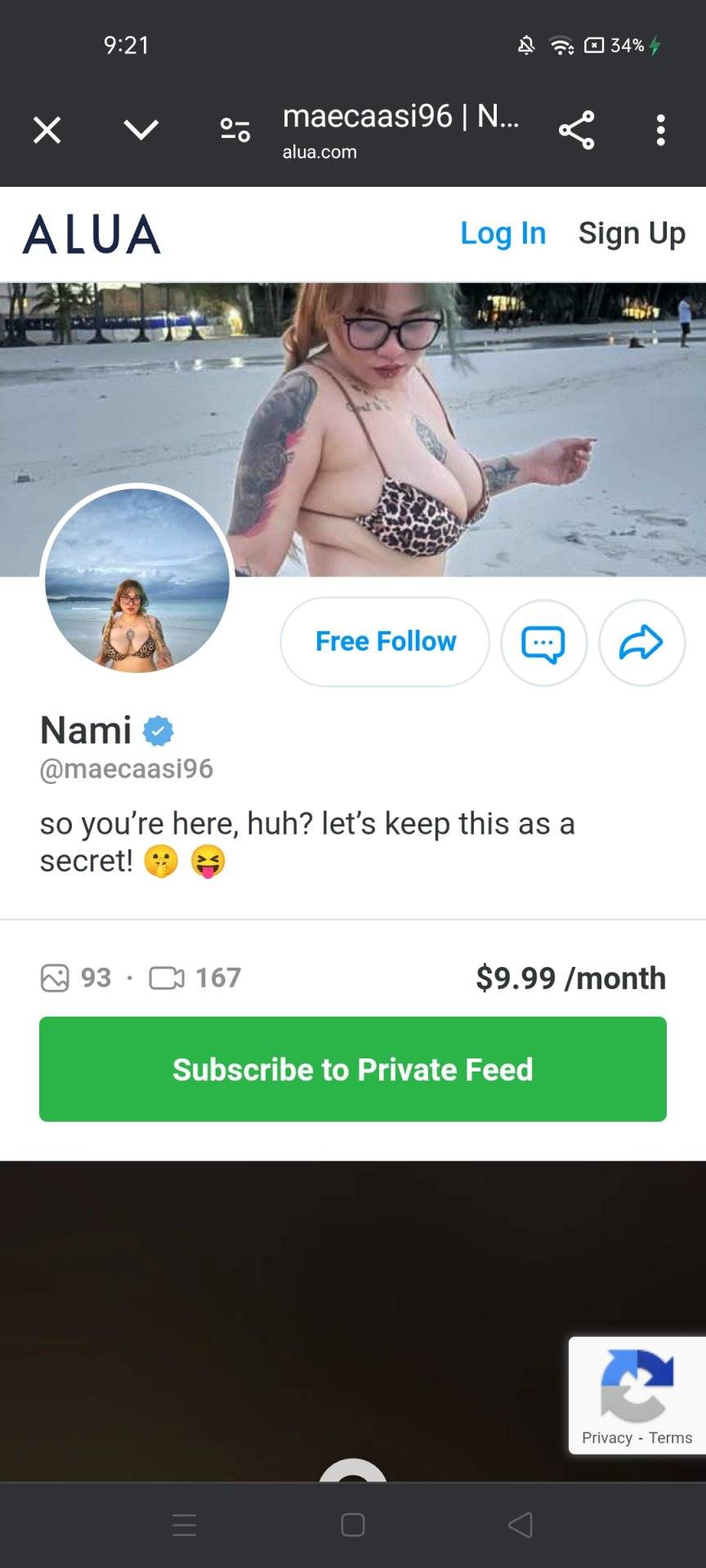Share the page from the browser toolbar

tap(576, 131)
